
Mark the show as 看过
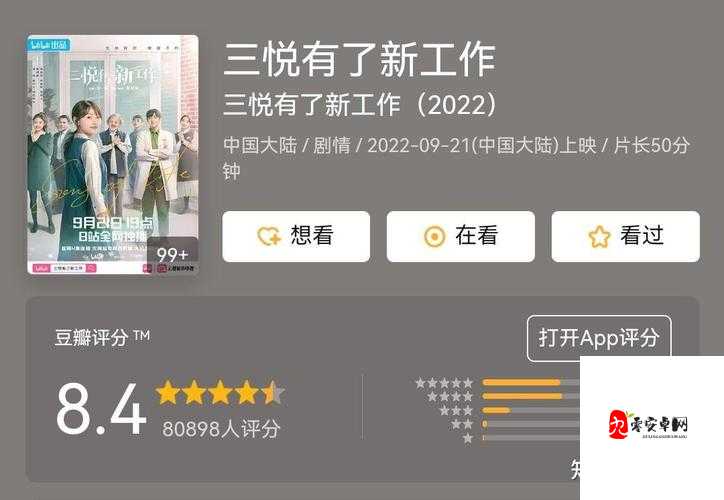[625, 237]
